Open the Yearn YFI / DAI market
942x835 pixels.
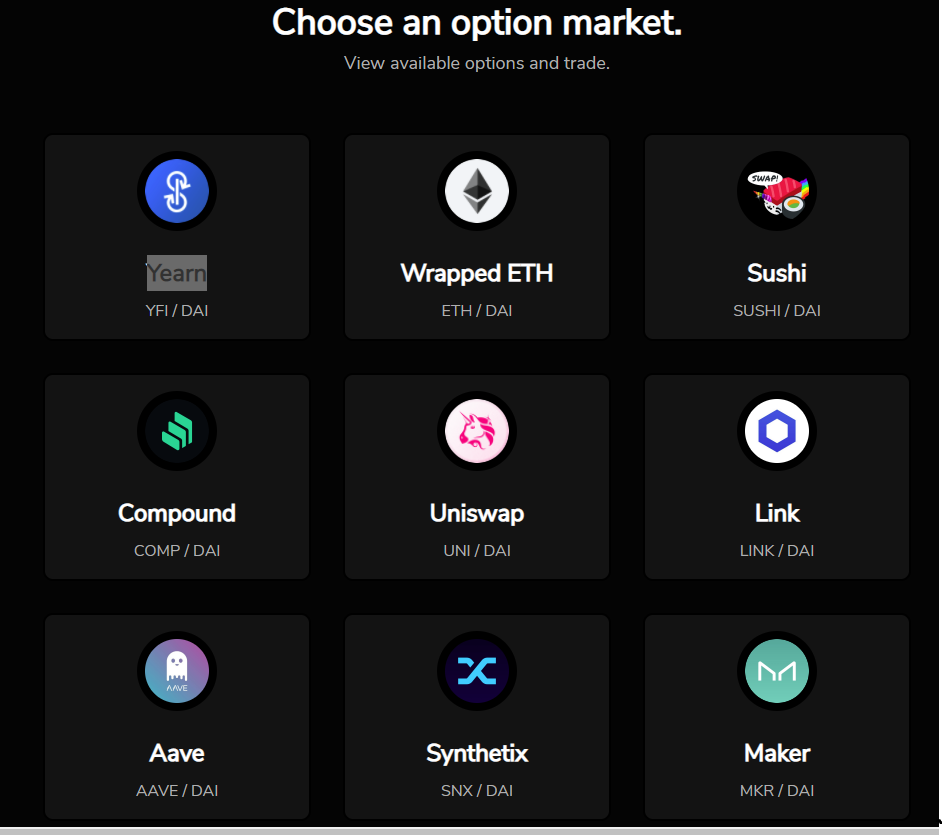(177, 238)
